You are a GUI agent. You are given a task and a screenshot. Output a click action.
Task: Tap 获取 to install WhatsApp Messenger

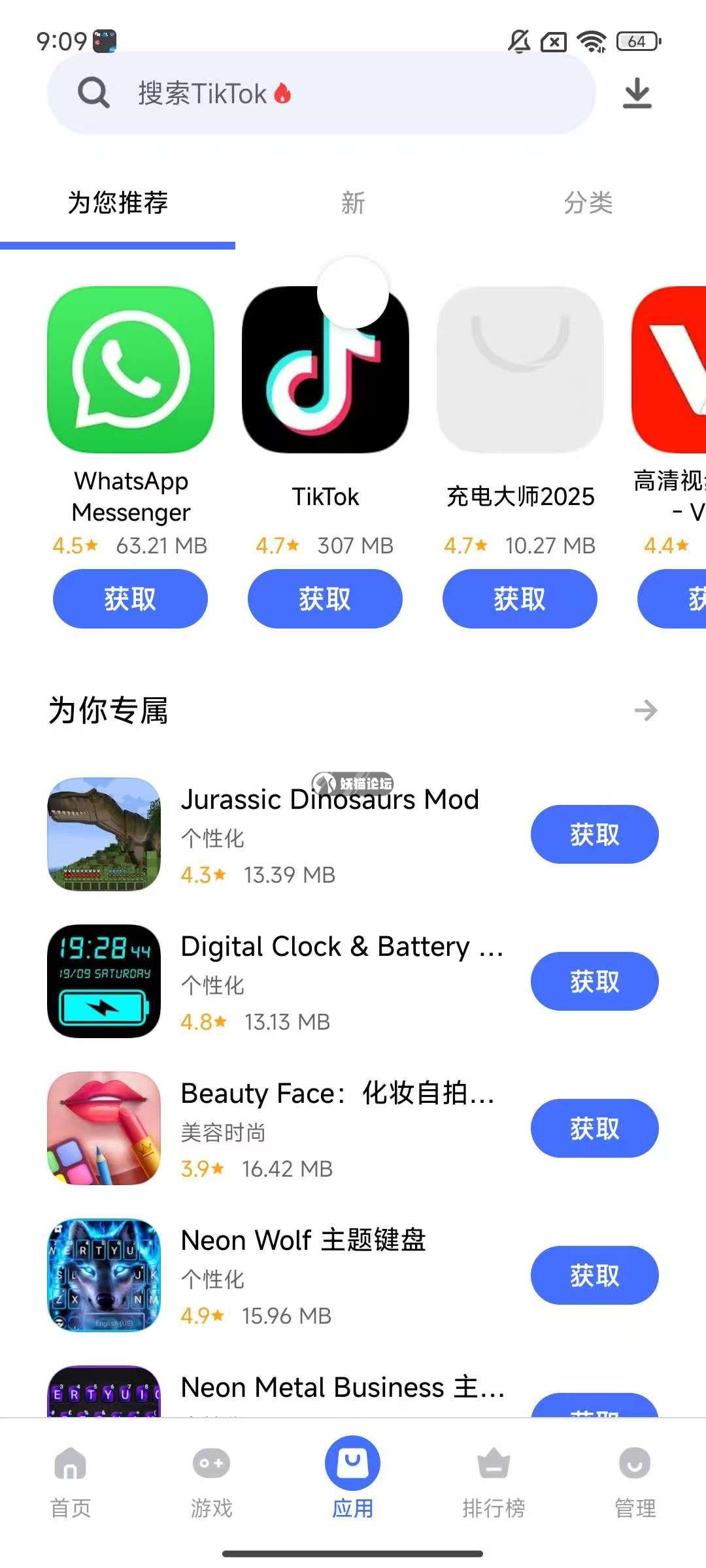pos(131,598)
